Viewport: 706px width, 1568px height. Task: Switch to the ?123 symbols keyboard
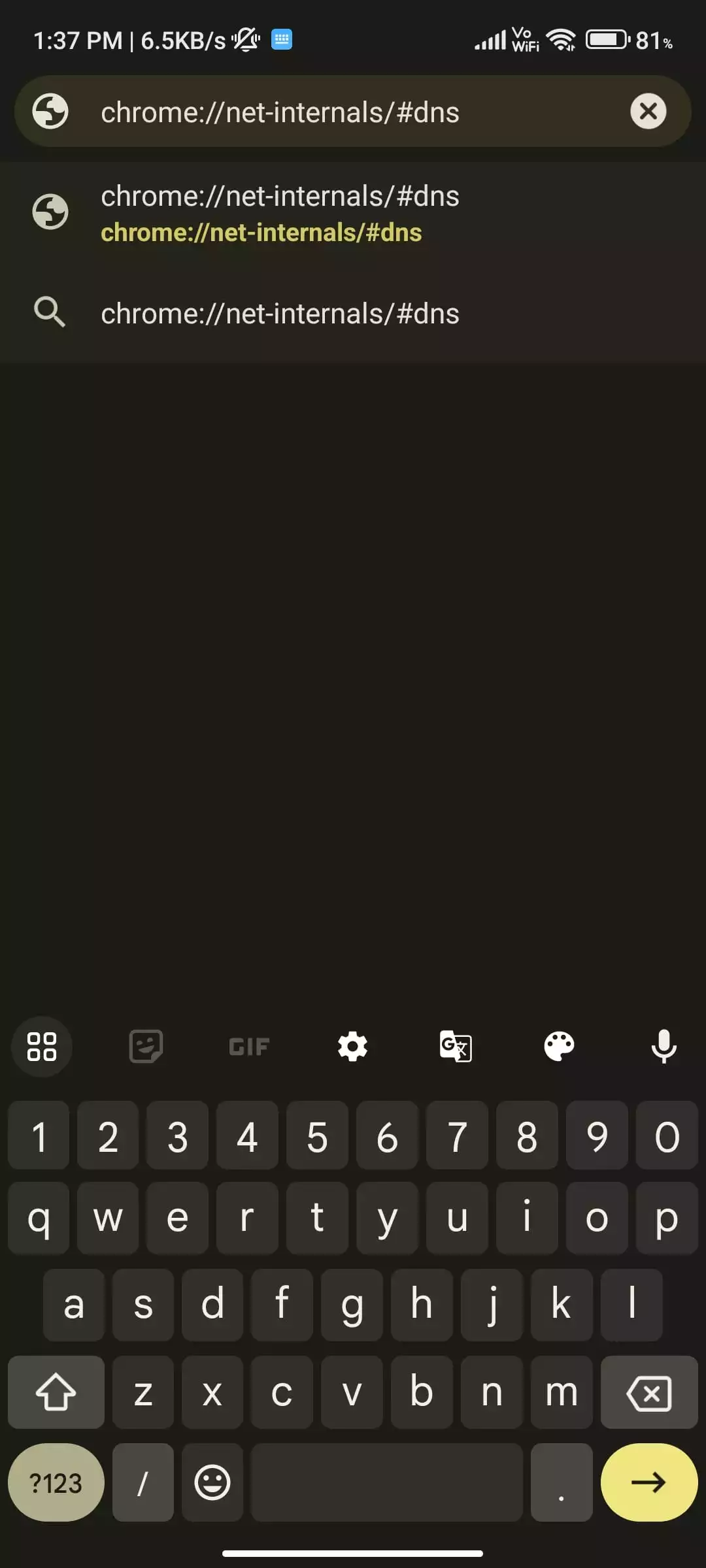pyautogui.click(x=56, y=1482)
